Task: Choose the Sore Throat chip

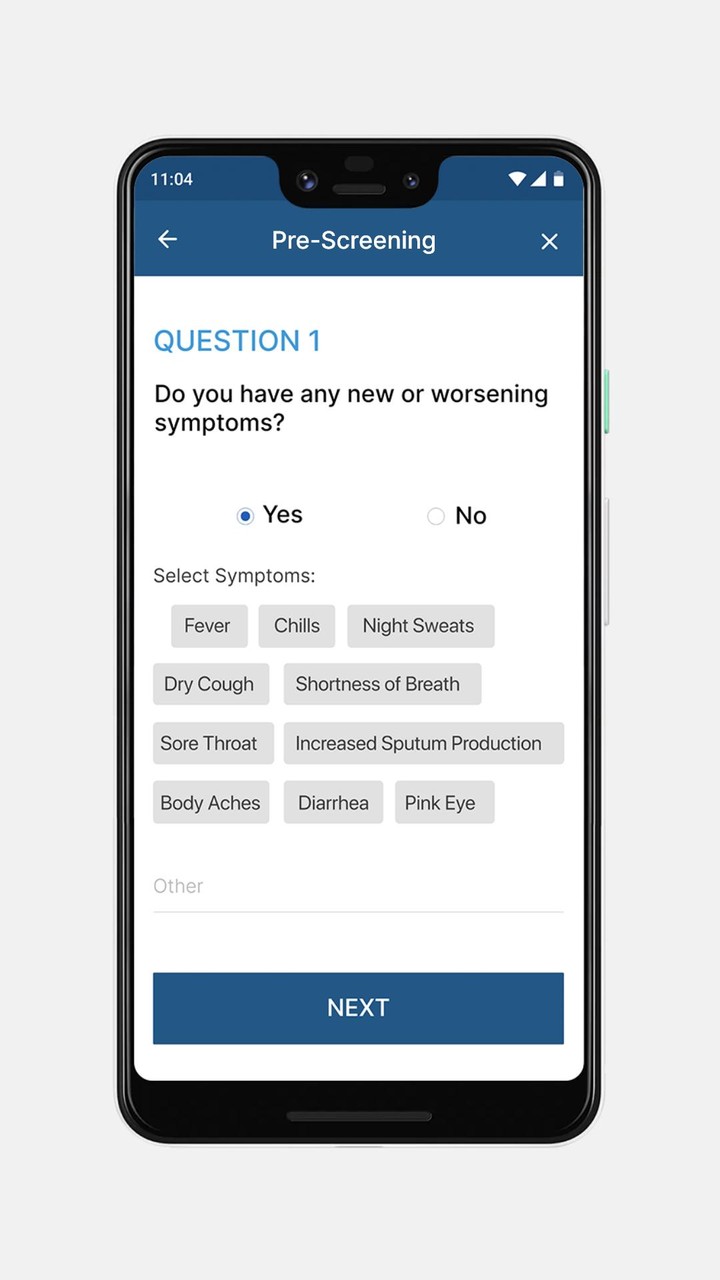Action: [212, 743]
